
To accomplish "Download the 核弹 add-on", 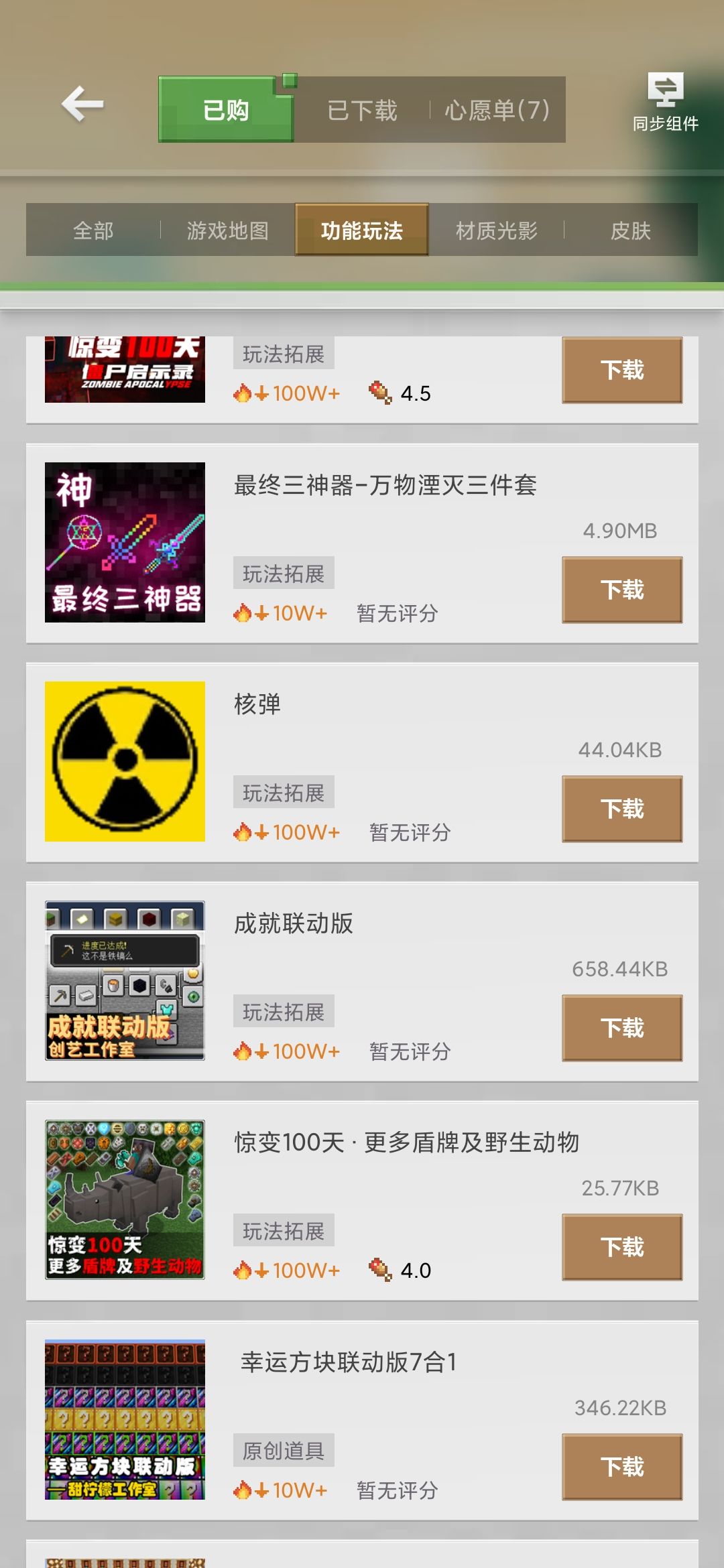I will pyautogui.click(x=621, y=809).
